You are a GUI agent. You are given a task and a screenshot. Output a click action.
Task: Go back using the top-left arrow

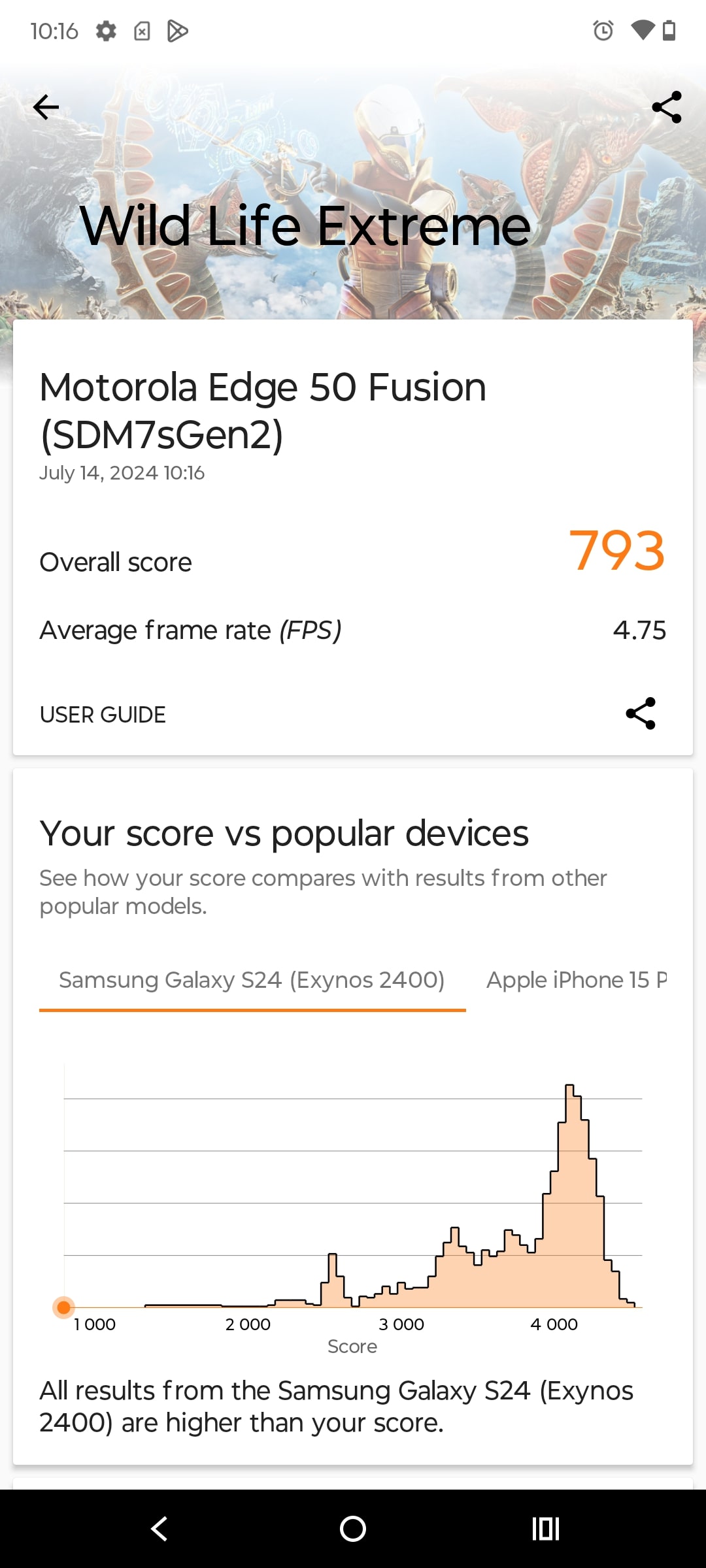pyautogui.click(x=46, y=107)
